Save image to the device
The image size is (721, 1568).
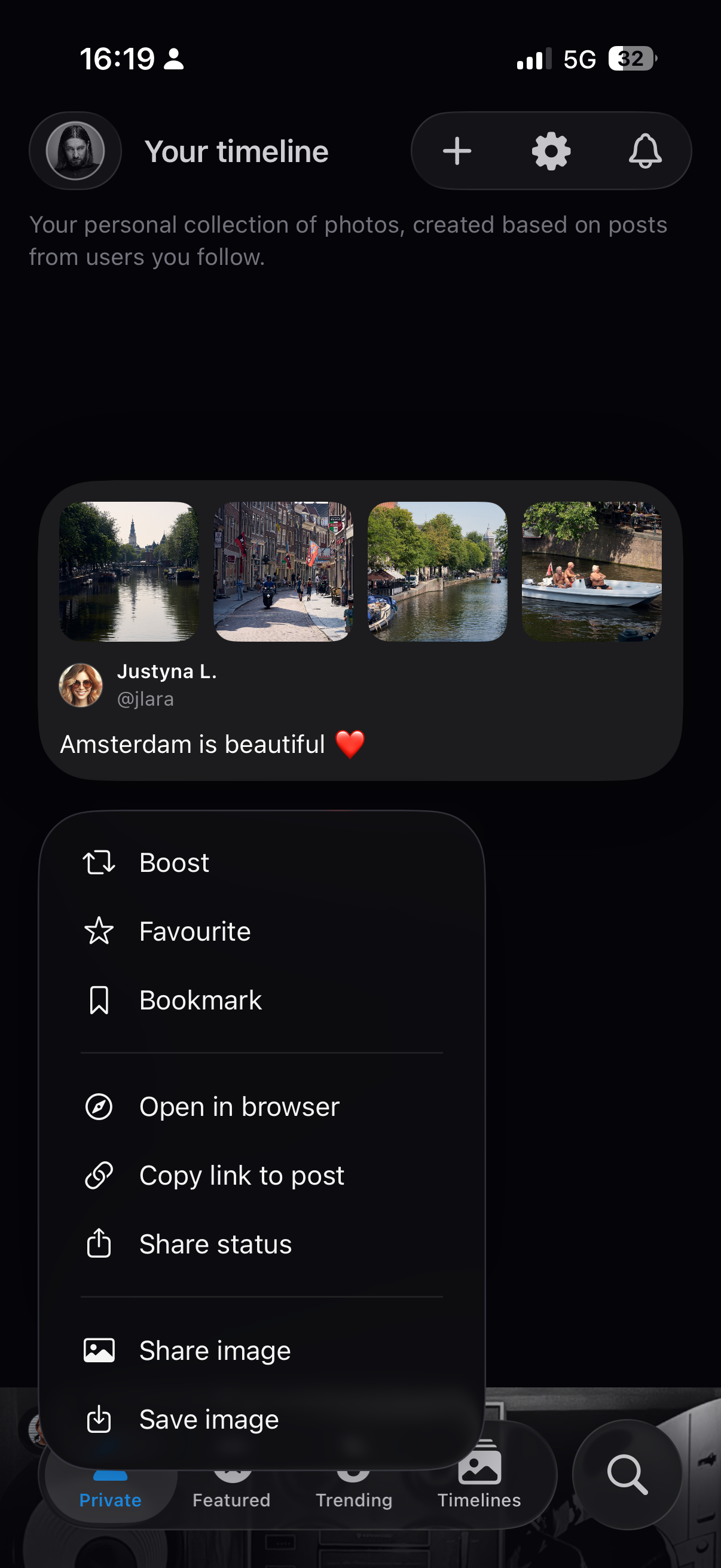208,1419
